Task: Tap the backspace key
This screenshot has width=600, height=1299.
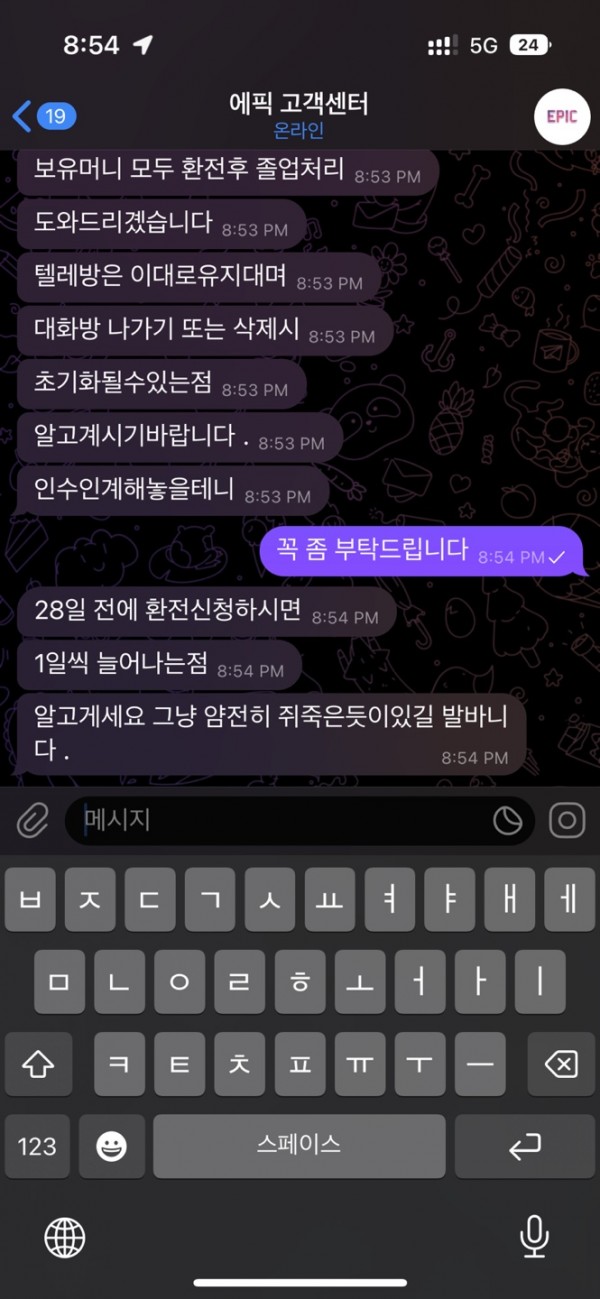Action: pyautogui.click(x=561, y=1065)
